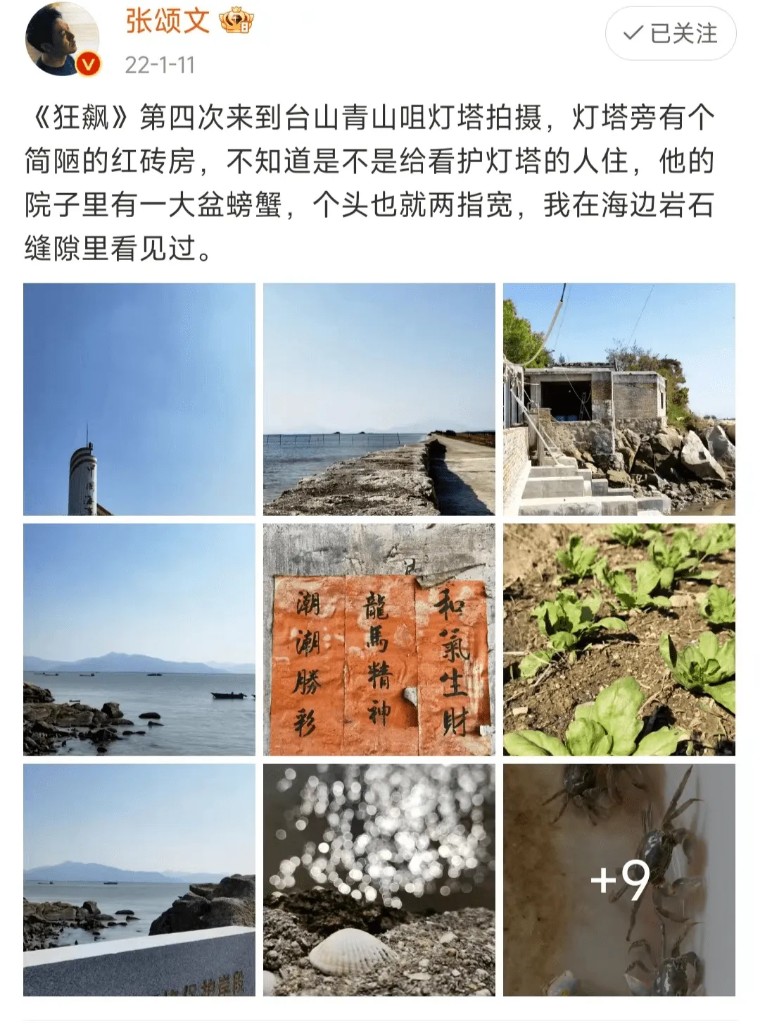
Task: Open the rocky shore and railing photo
Action: [139, 879]
